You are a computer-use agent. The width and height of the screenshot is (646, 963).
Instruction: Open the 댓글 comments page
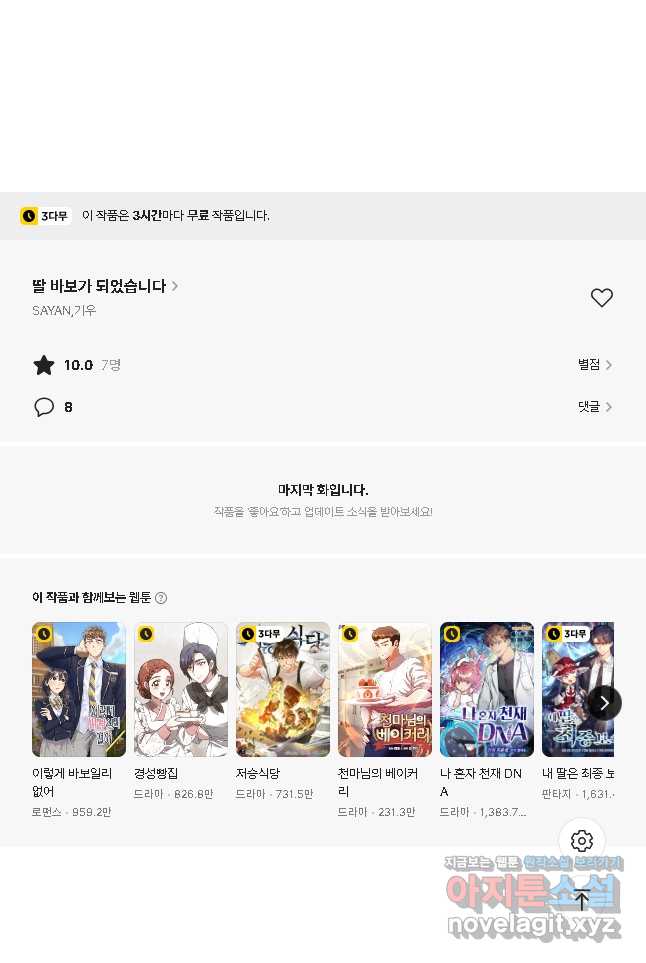click(594, 407)
